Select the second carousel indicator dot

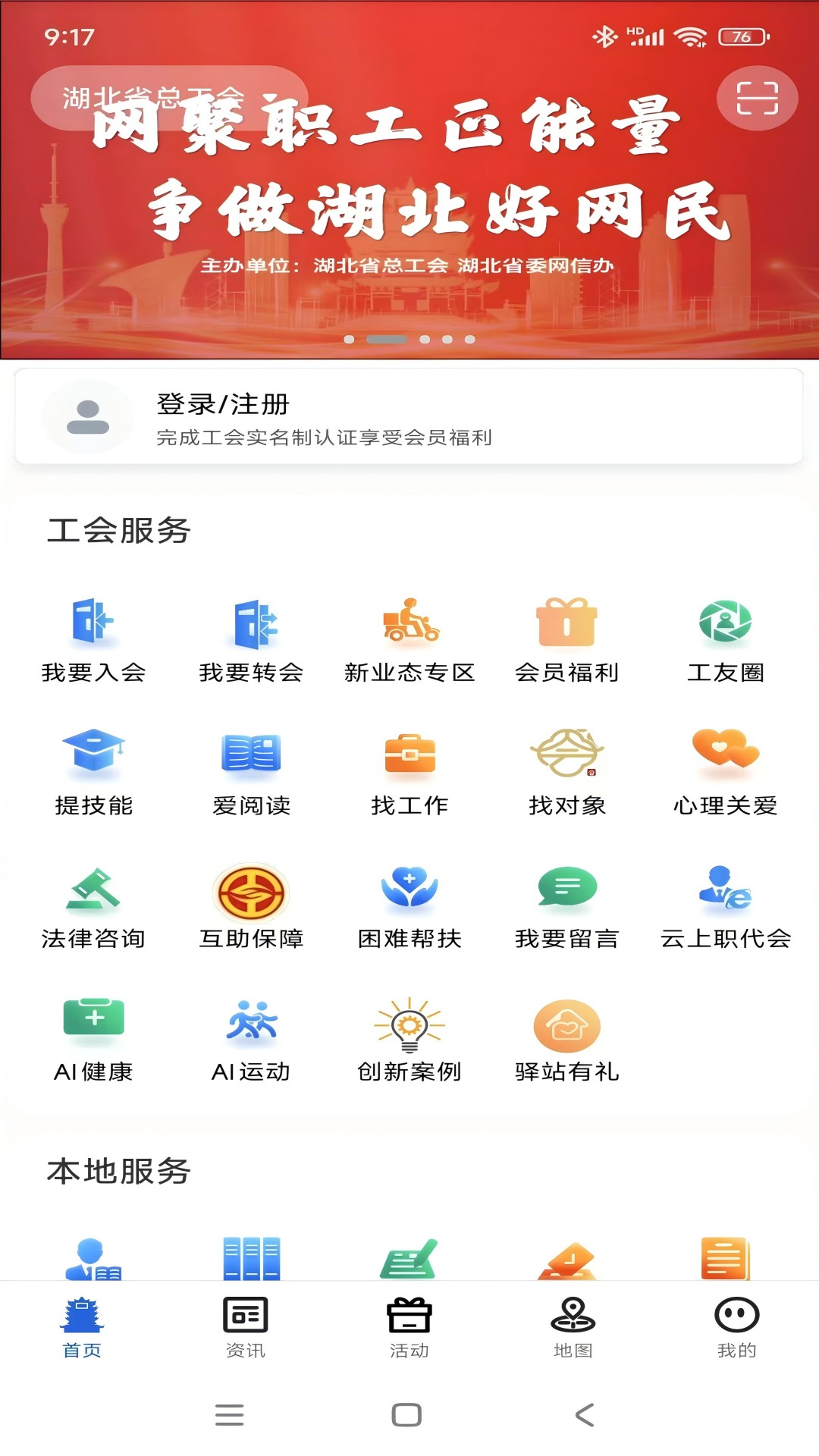(x=388, y=340)
